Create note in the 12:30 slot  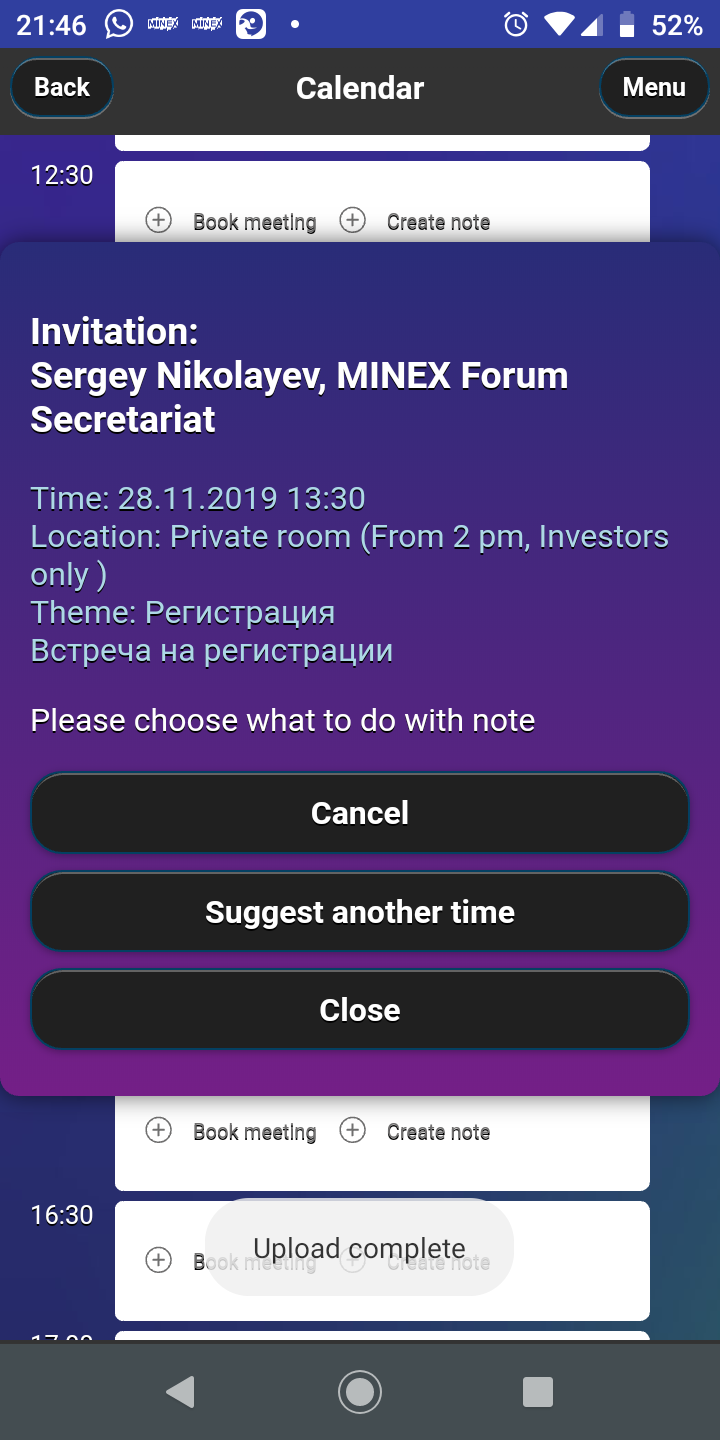pos(415,222)
